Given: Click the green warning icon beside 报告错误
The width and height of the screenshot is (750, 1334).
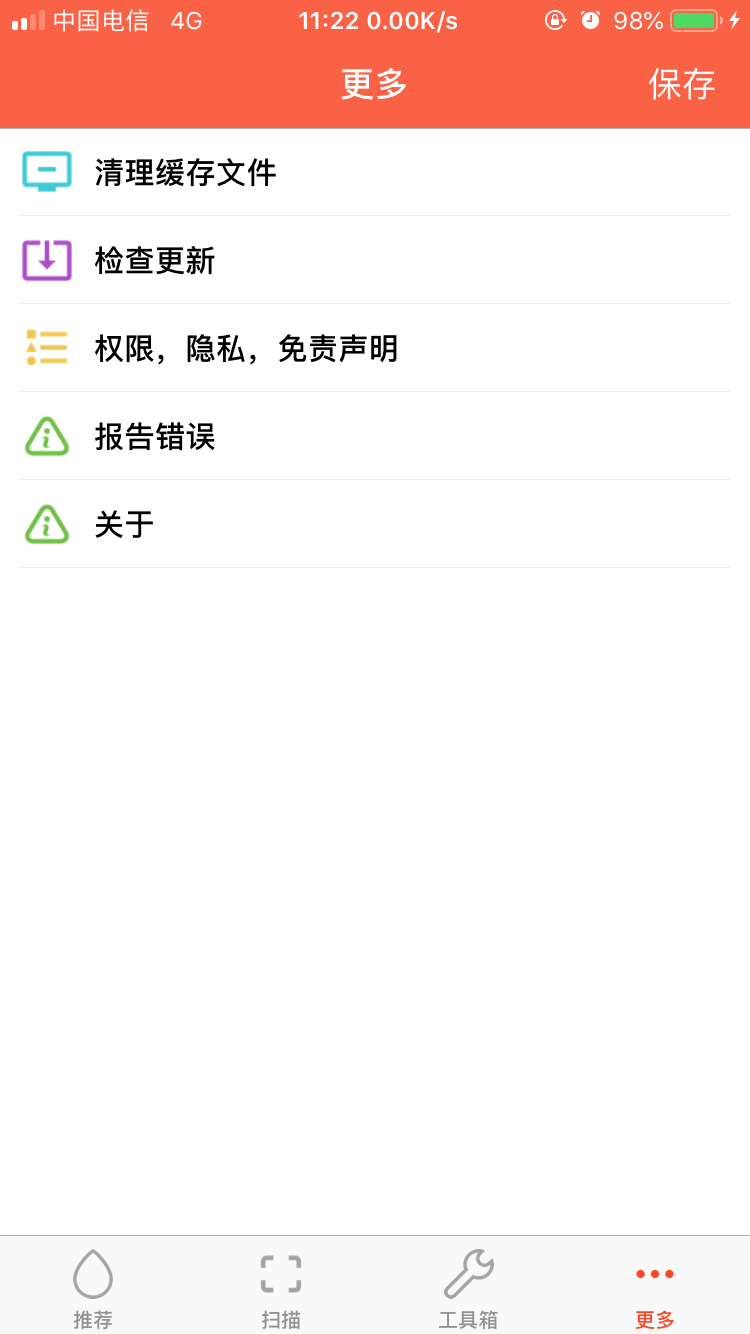Looking at the screenshot, I should [x=46, y=436].
